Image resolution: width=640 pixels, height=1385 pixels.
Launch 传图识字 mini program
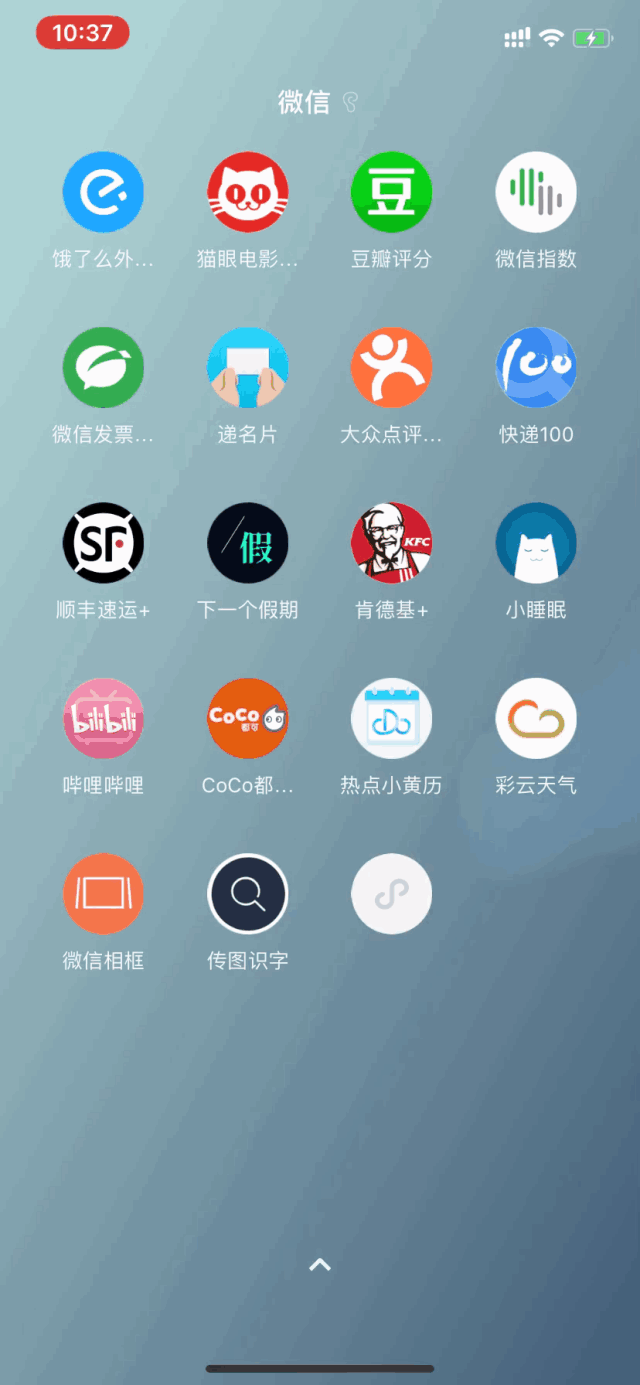tap(247, 893)
